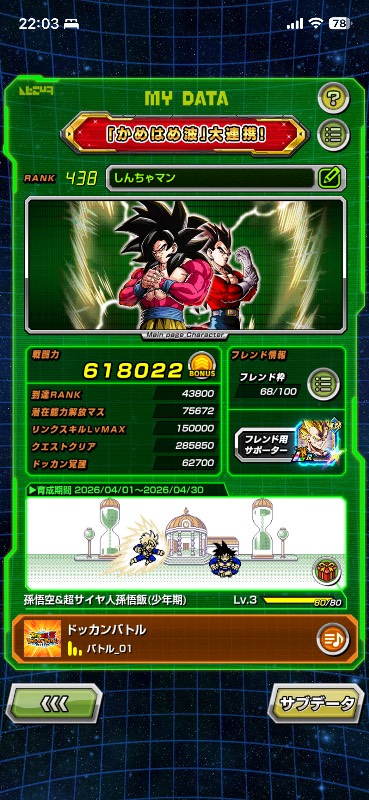Open the BONUS details button

tap(202, 367)
